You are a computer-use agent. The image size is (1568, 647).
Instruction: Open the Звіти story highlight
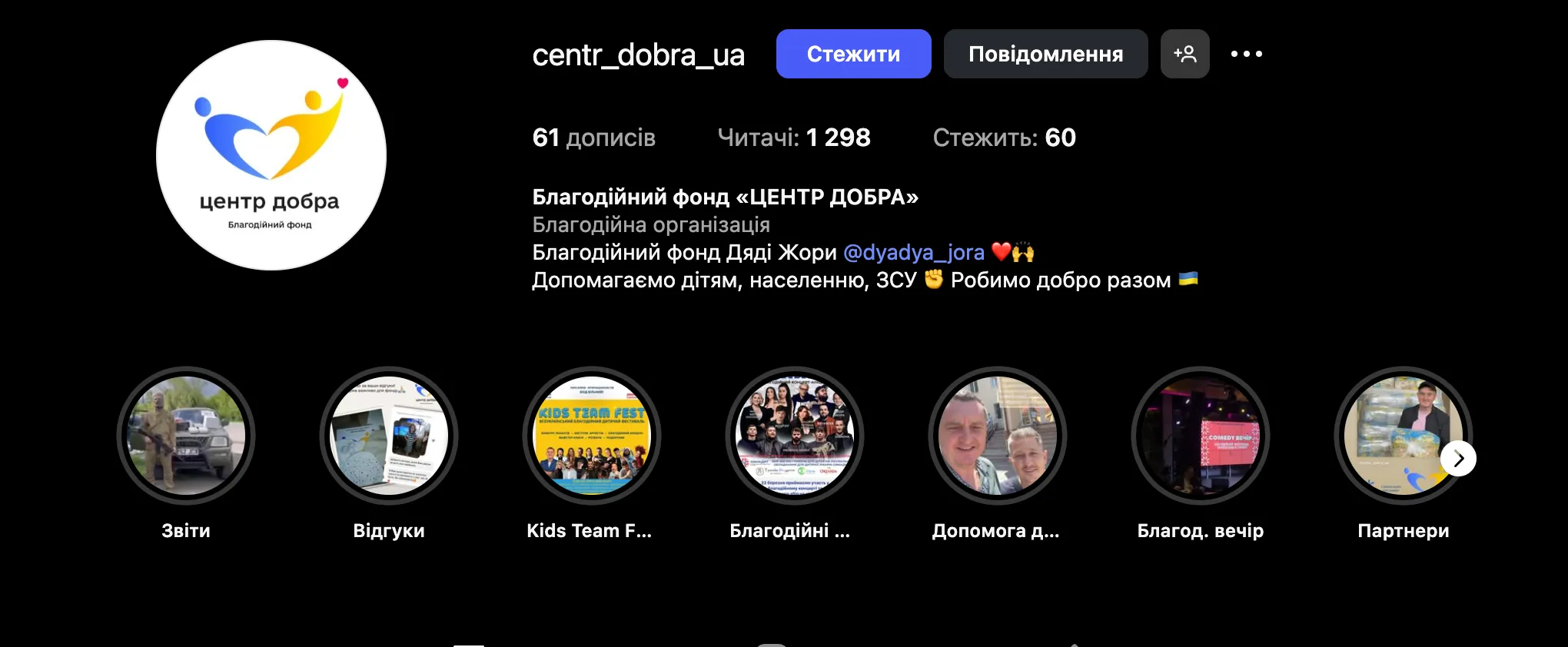tap(186, 436)
